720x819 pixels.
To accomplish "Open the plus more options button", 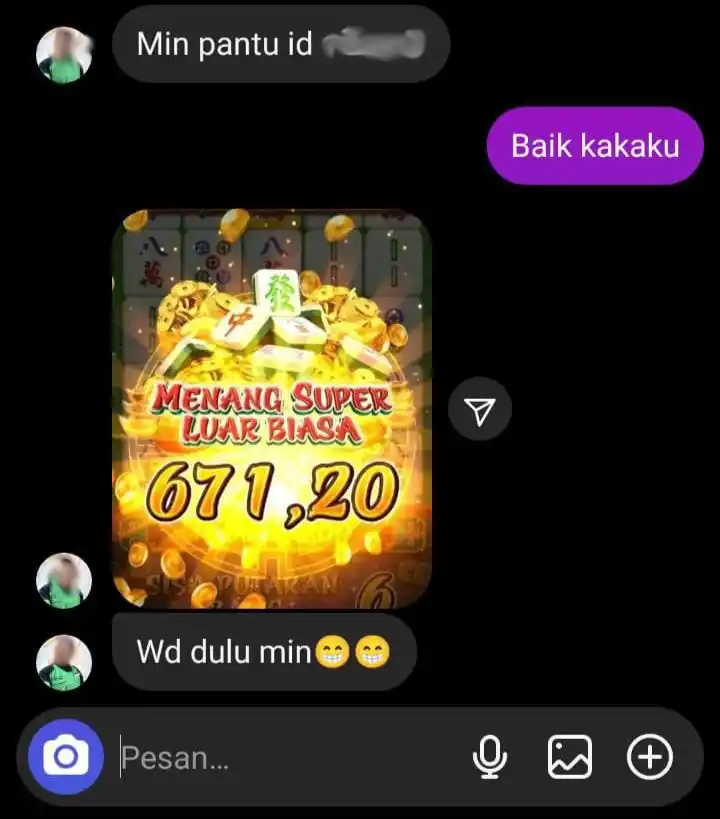I will [650, 757].
